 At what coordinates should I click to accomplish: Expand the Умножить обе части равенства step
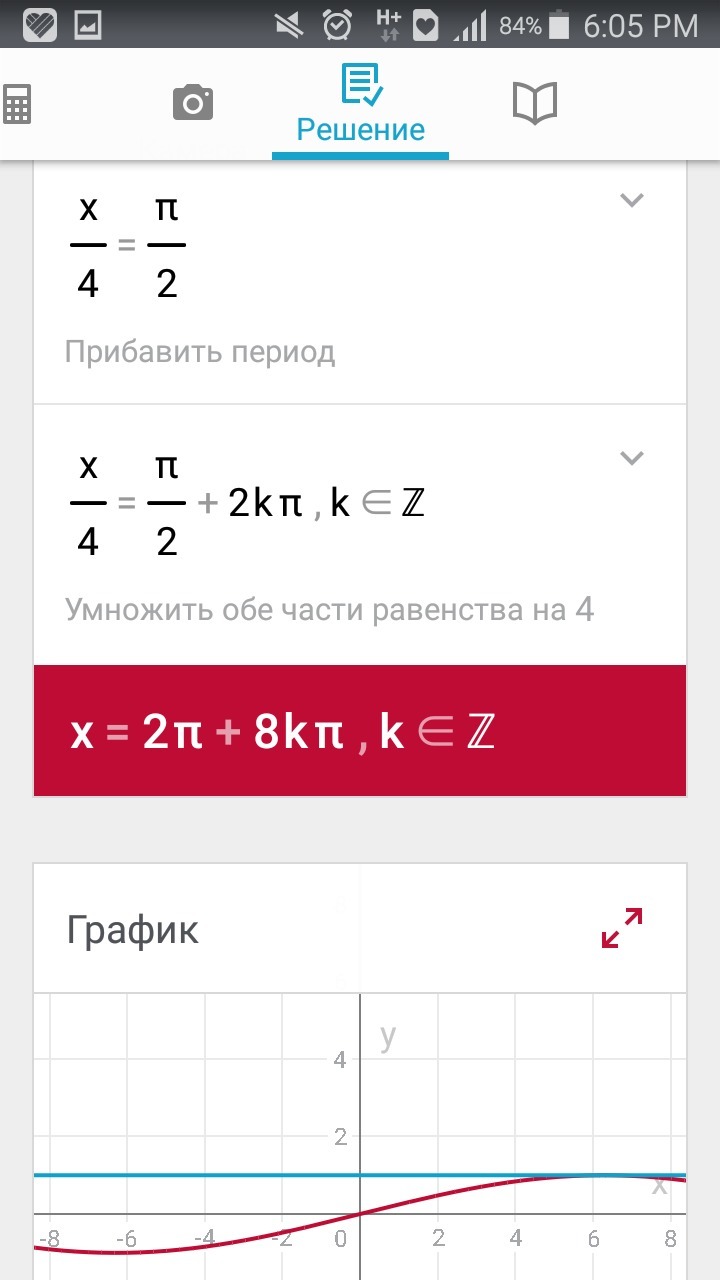[631, 458]
